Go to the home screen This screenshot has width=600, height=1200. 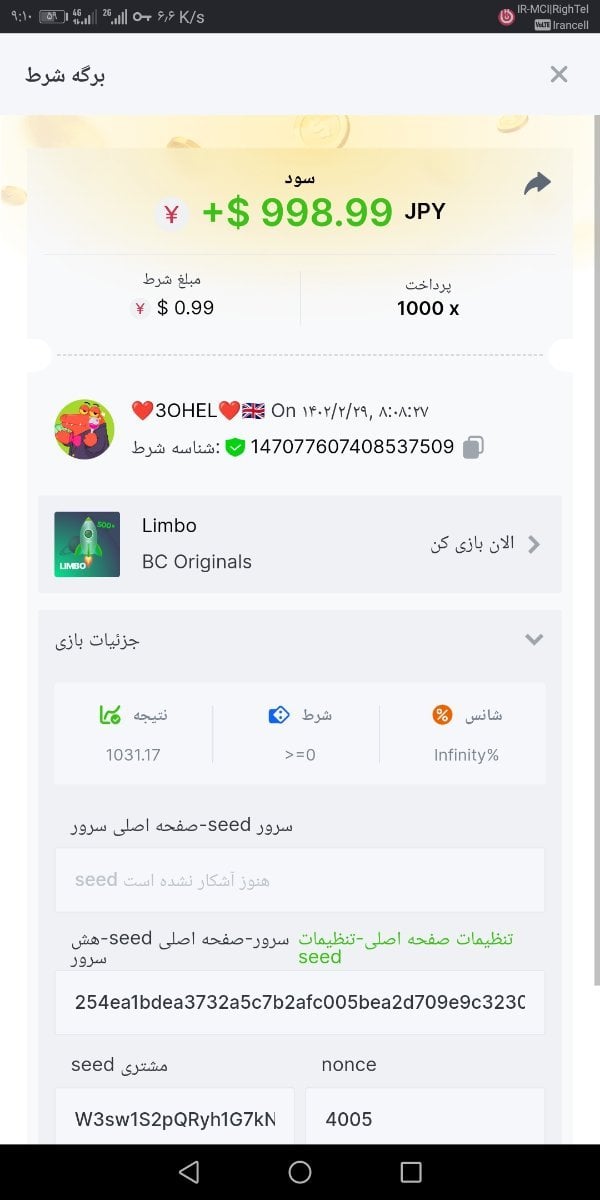[300, 1172]
